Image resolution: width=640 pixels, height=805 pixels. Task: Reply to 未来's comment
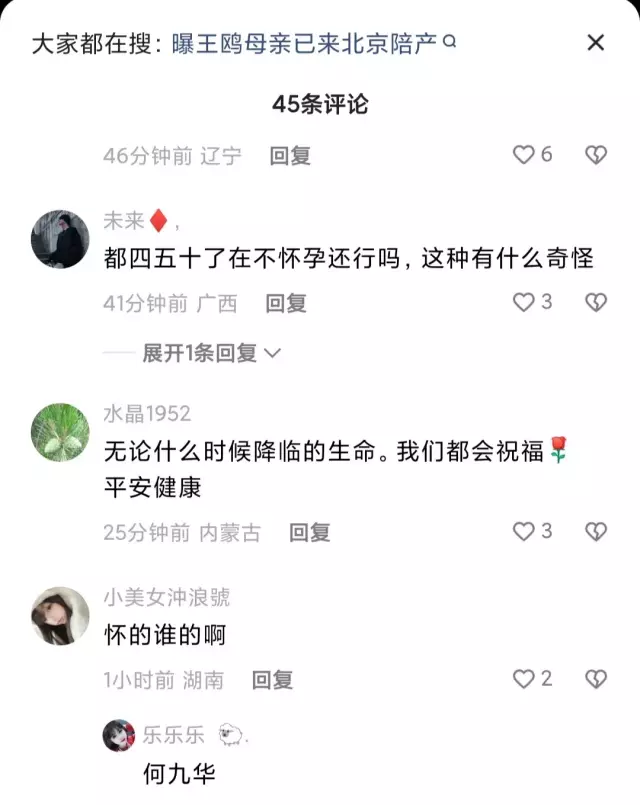point(286,303)
